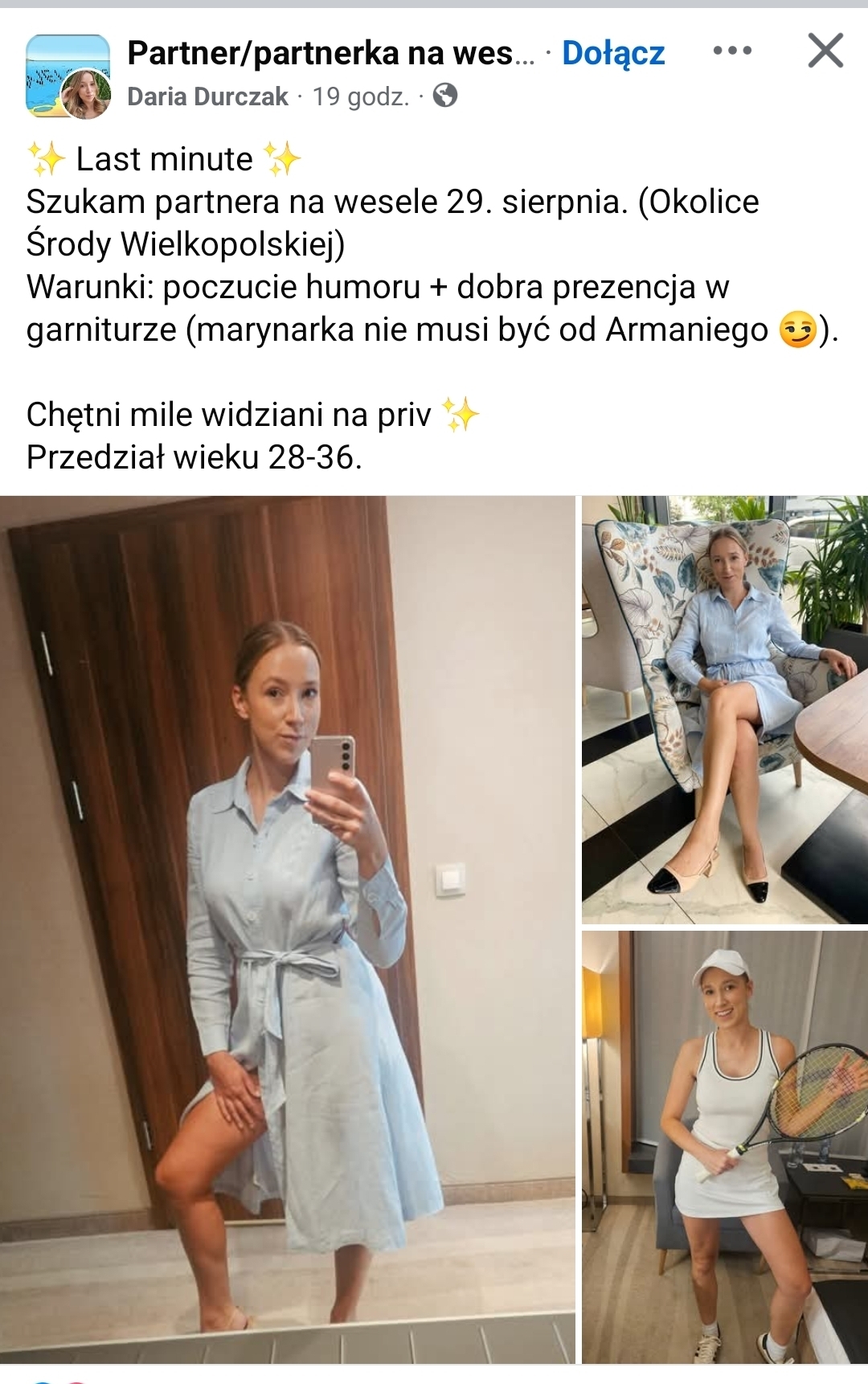Viewport: 868px width, 1384px height.
Task: Open the Partner/partnerka na wesele group page
Action: coord(330,53)
